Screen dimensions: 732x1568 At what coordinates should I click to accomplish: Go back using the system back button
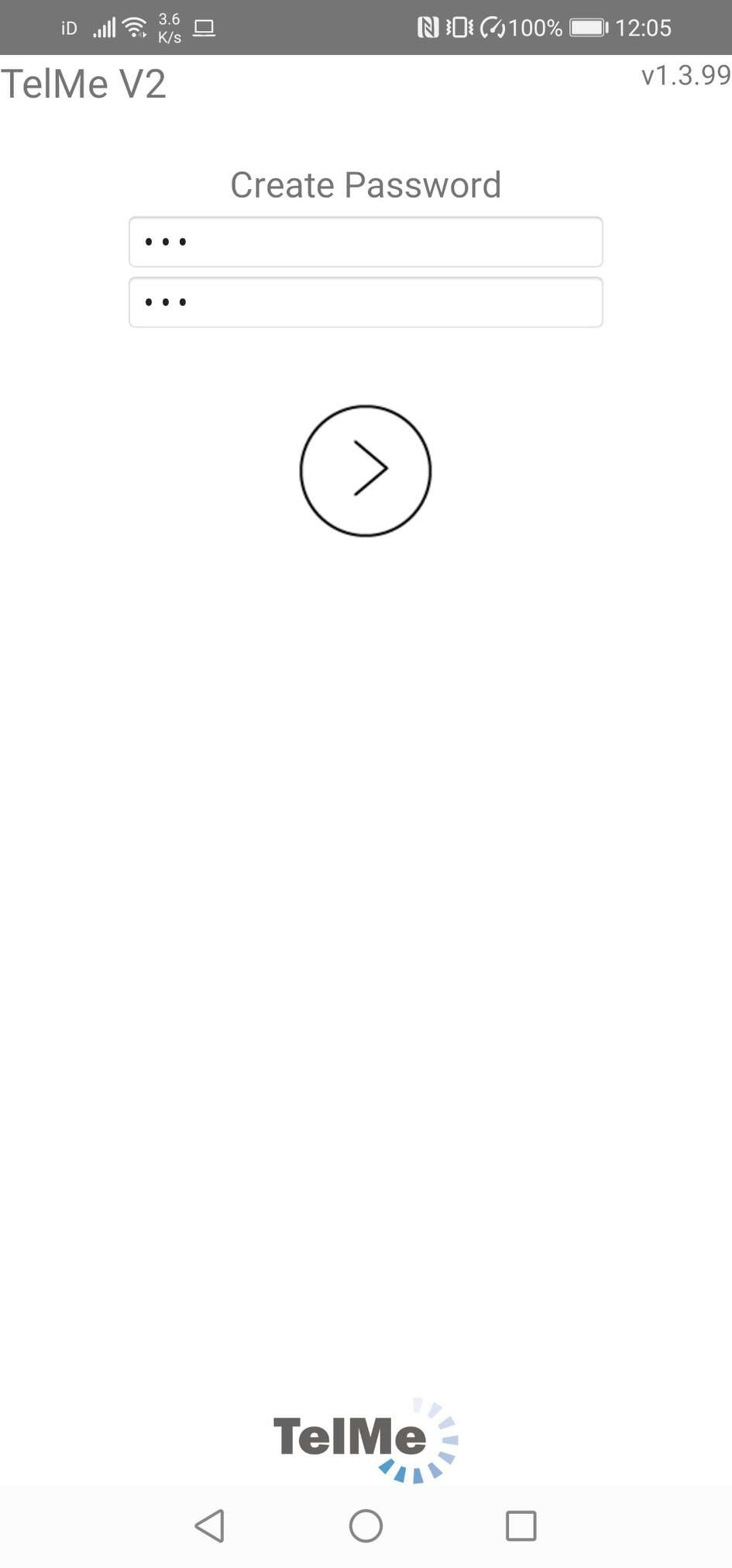[210, 1525]
